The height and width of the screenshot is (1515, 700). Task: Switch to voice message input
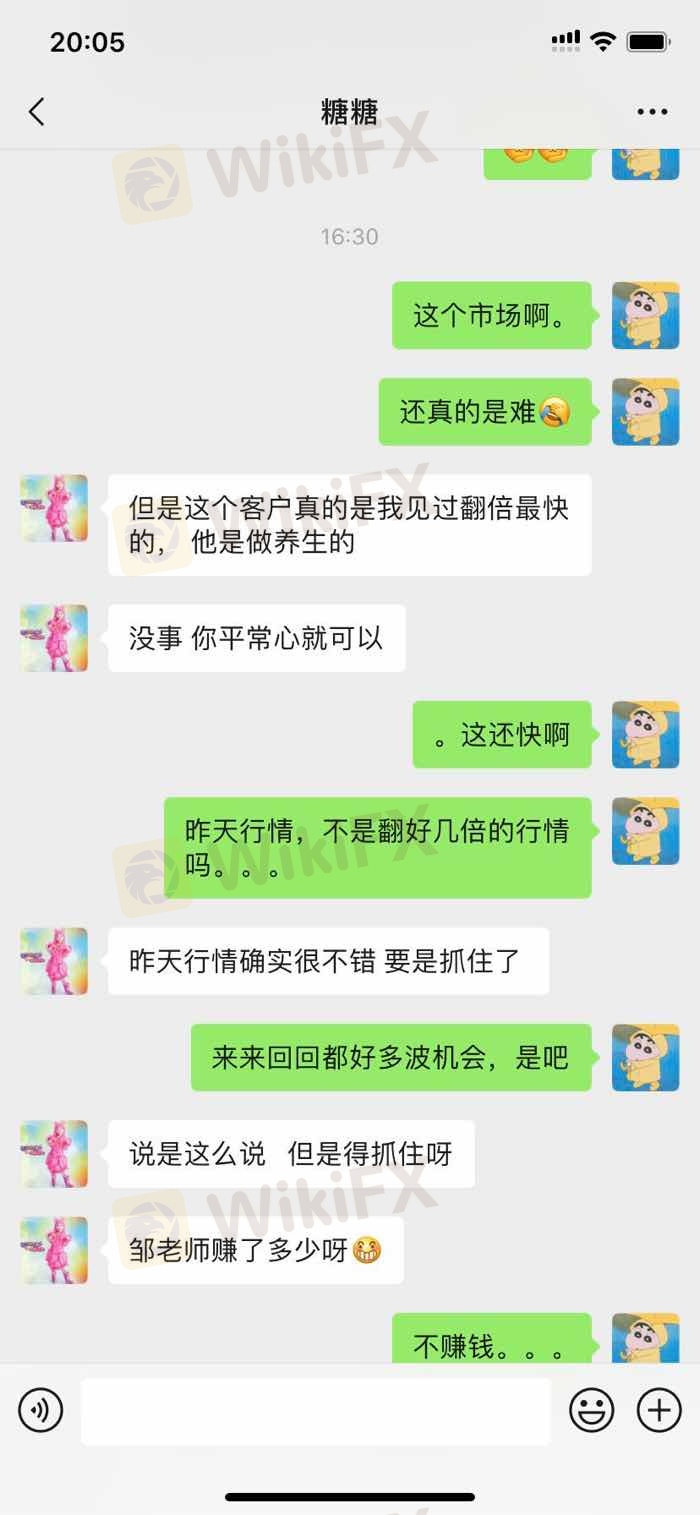[x=41, y=1411]
